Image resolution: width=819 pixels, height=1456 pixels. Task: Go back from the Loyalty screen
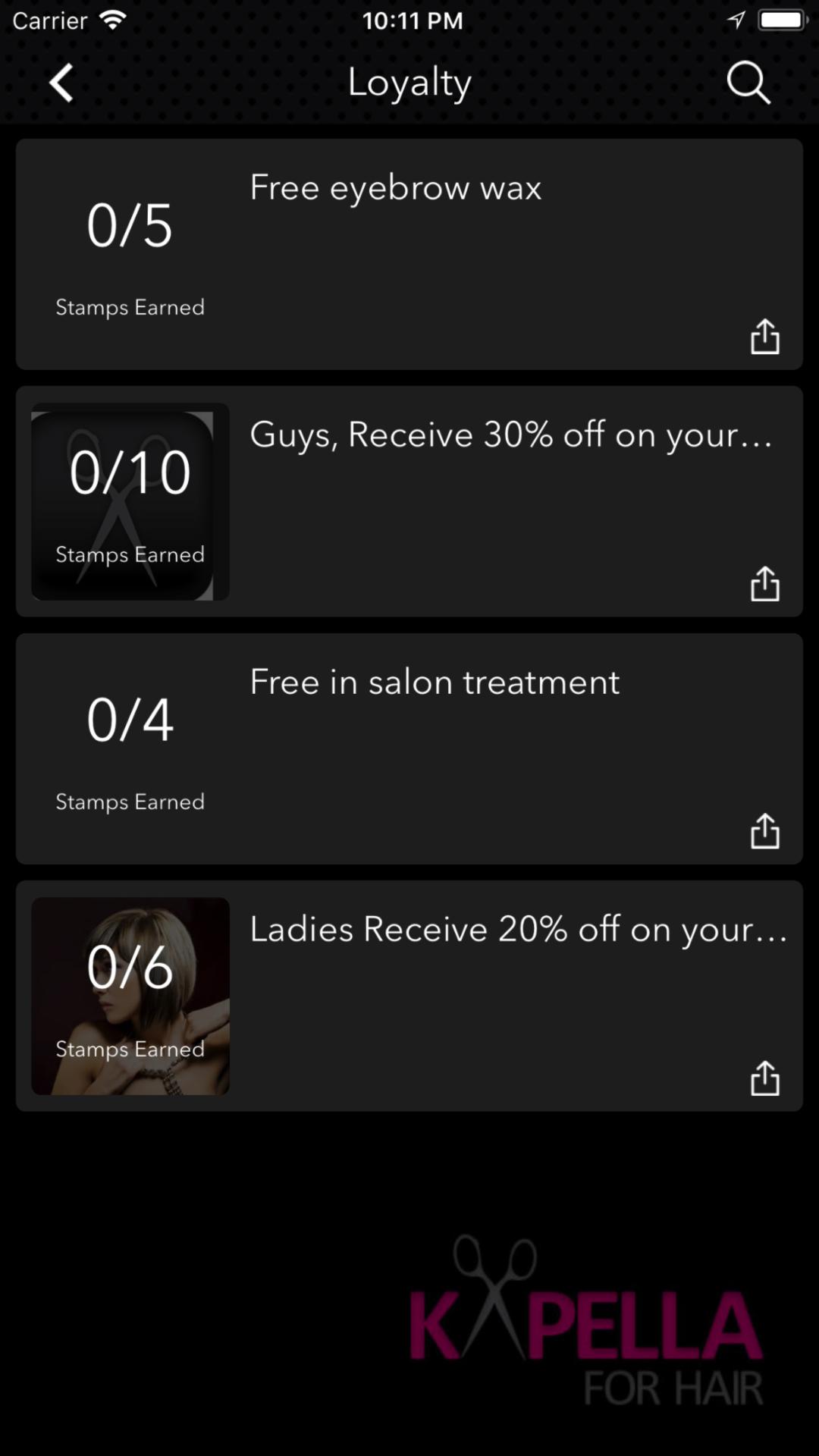coord(61,82)
